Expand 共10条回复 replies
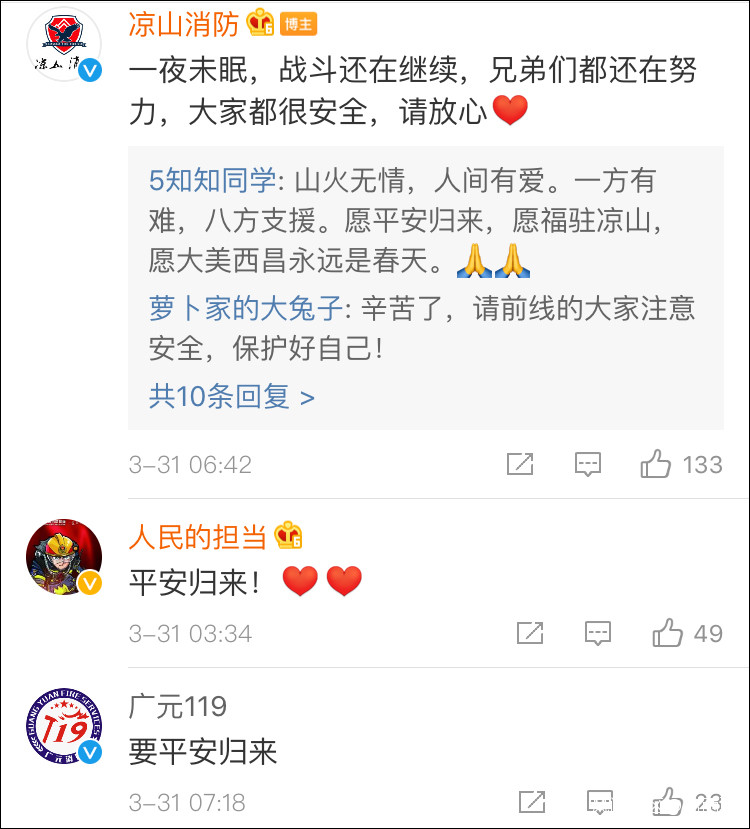Viewport: 750px width, 829px height. point(232,397)
